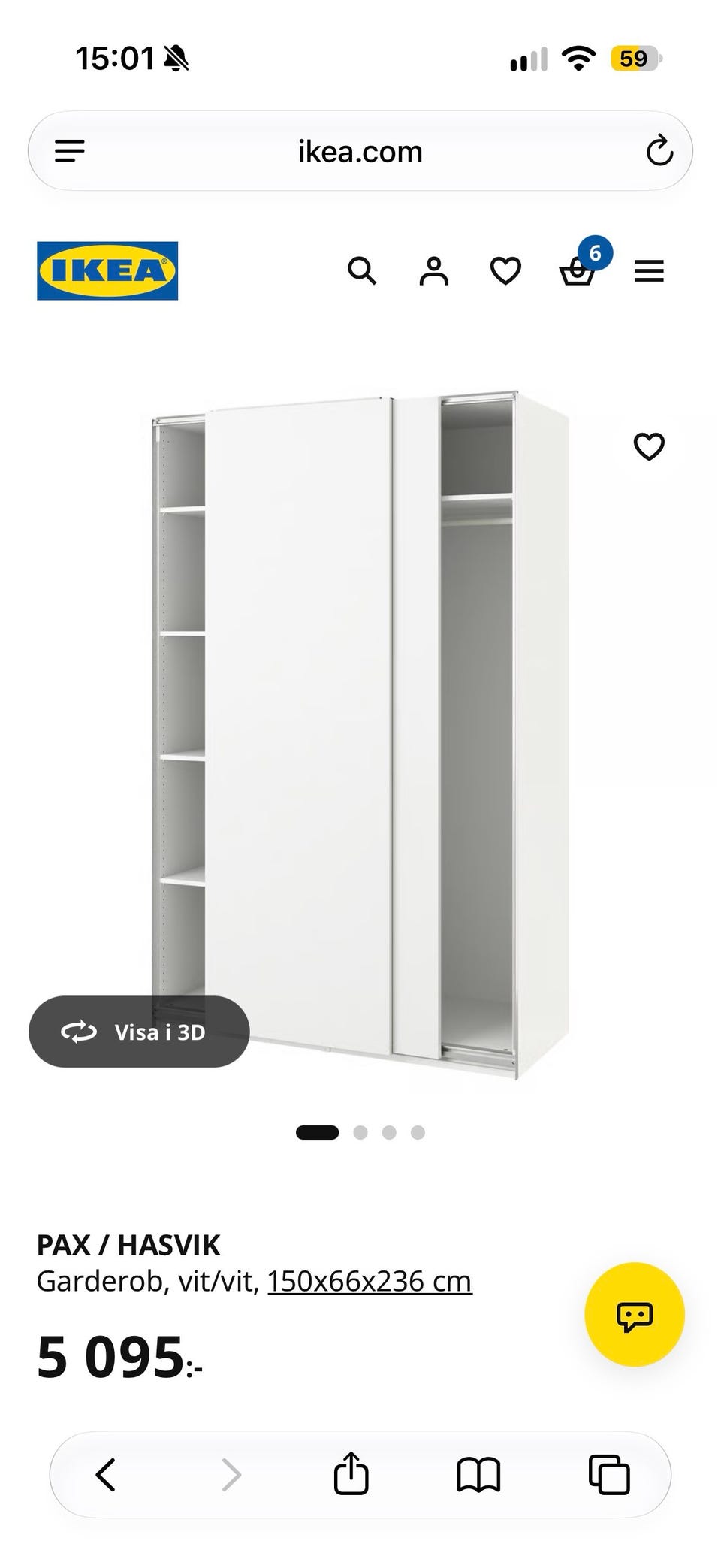
Task: Go back to the previous page
Action: coord(106,1474)
